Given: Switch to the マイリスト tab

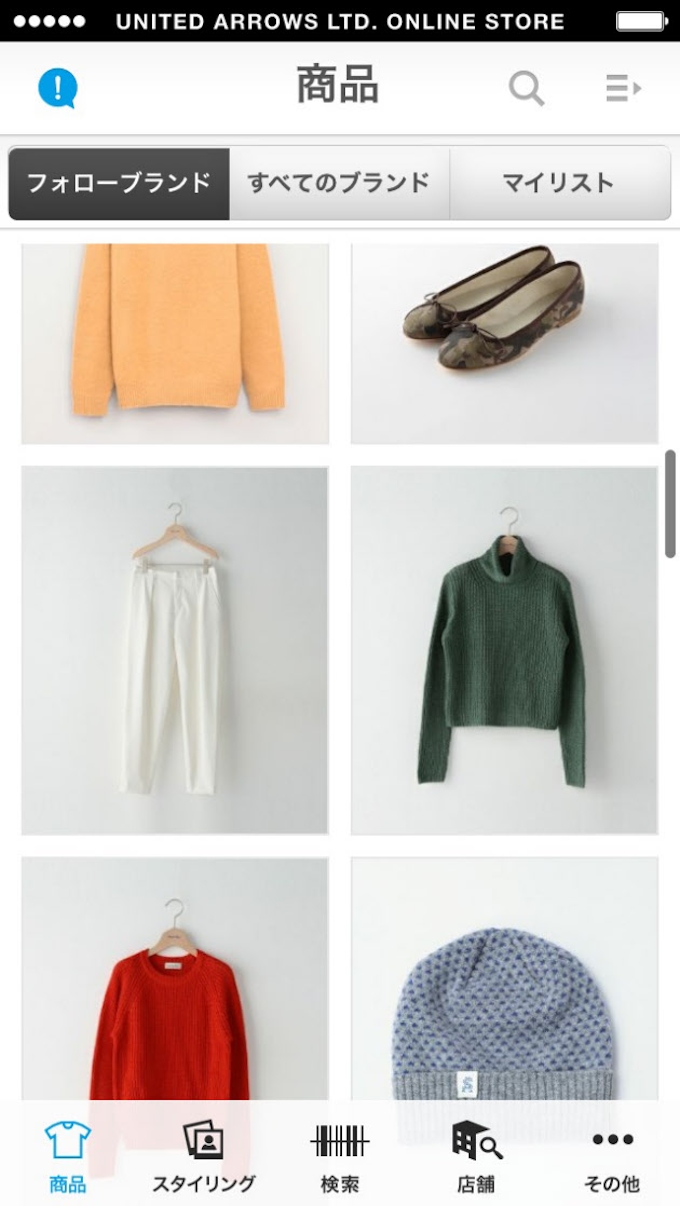Looking at the screenshot, I should pos(558,183).
